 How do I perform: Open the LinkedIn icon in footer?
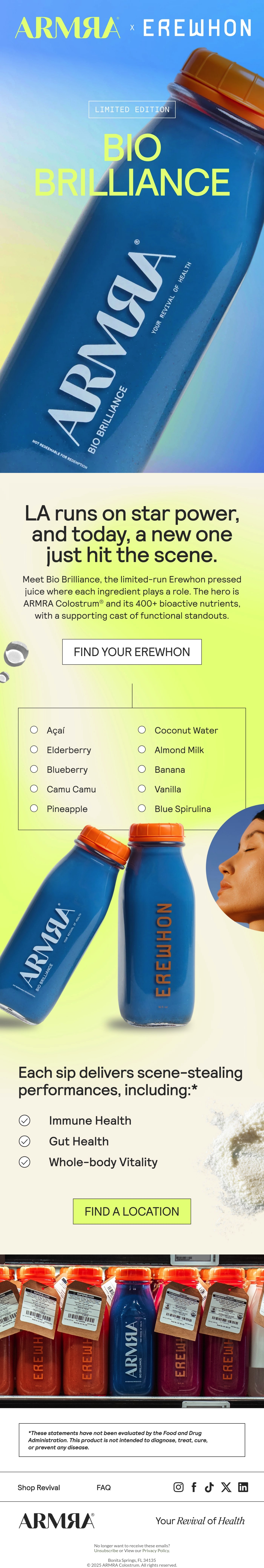243,1487
